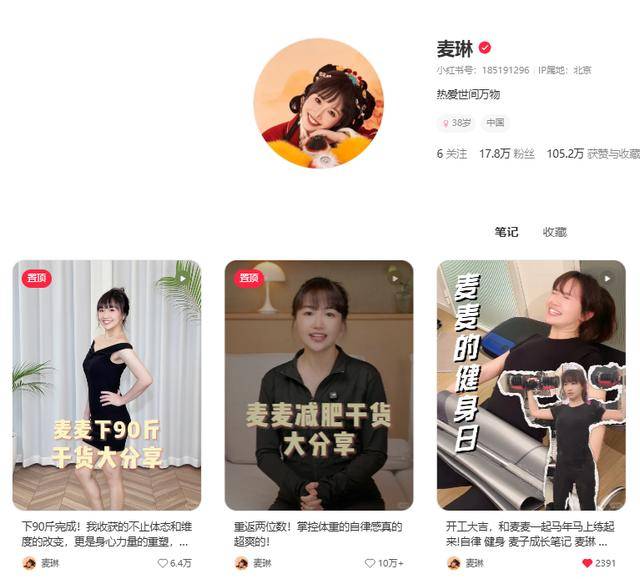640x579 pixels.
Task: Open the 麦麦的健身日 video note
Action: [531, 385]
